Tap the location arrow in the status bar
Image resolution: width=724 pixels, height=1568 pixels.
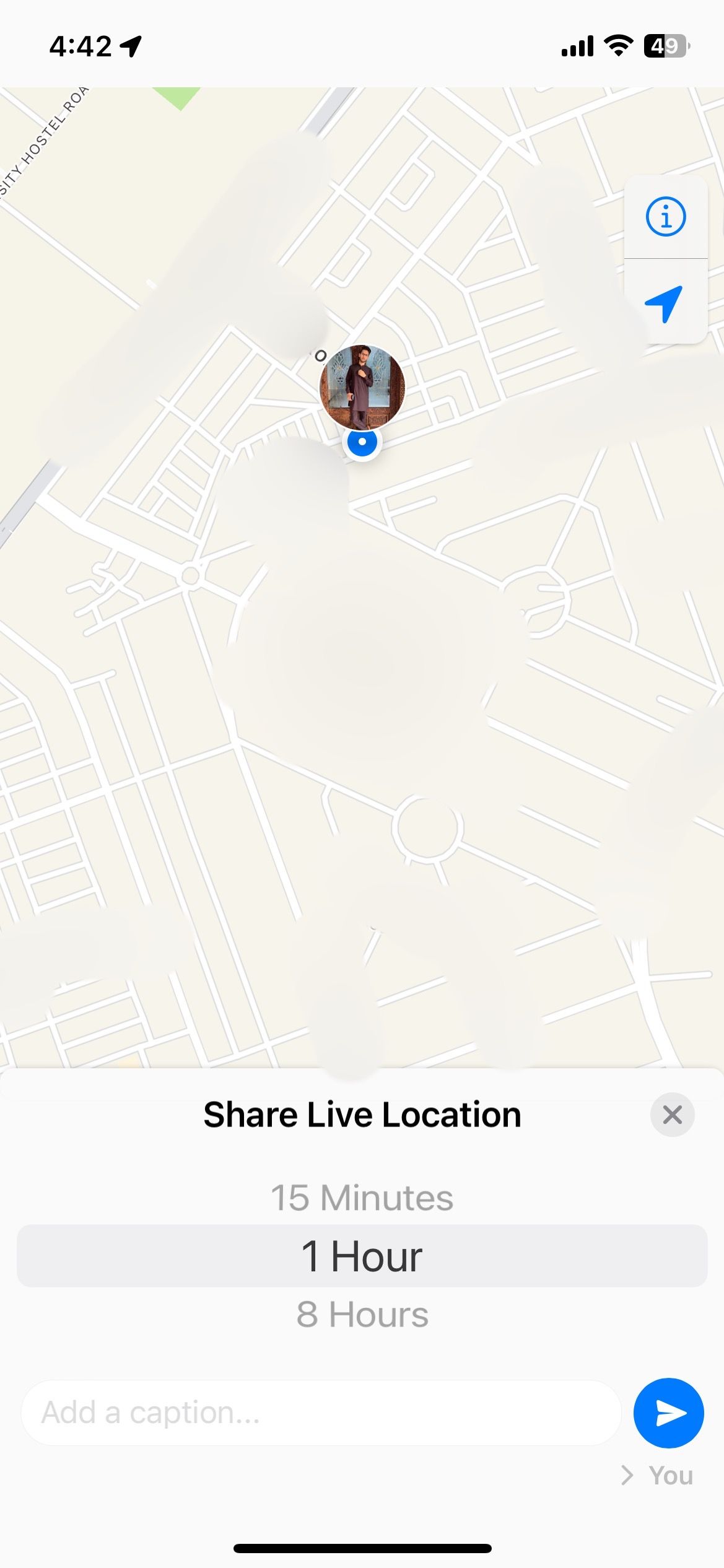tap(131, 45)
